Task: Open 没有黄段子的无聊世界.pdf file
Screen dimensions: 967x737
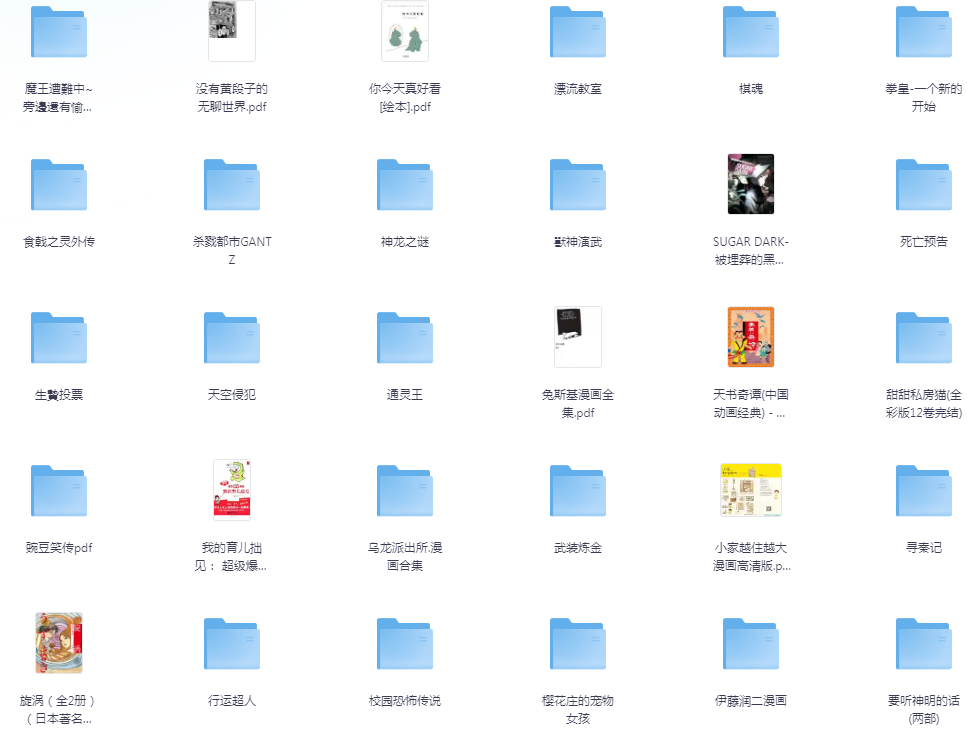Action: pos(232,31)
